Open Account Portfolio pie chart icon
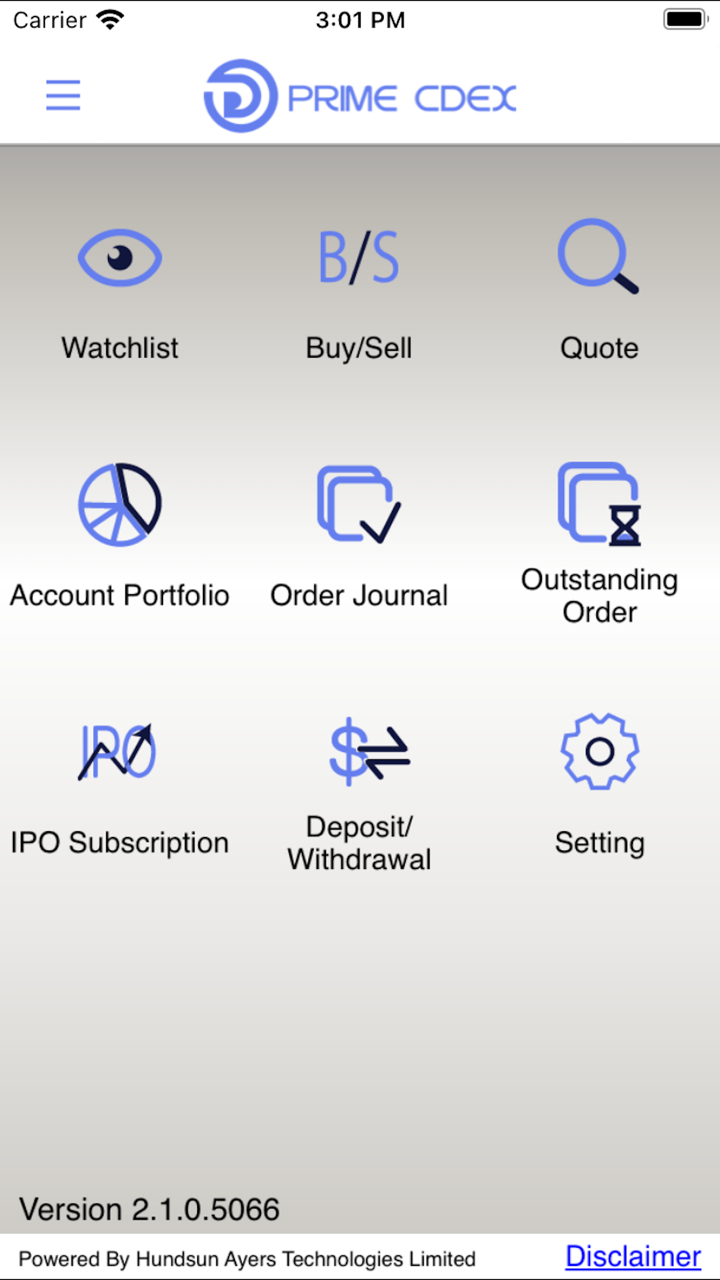This screenshot has width=720, height=1280. 119,504
